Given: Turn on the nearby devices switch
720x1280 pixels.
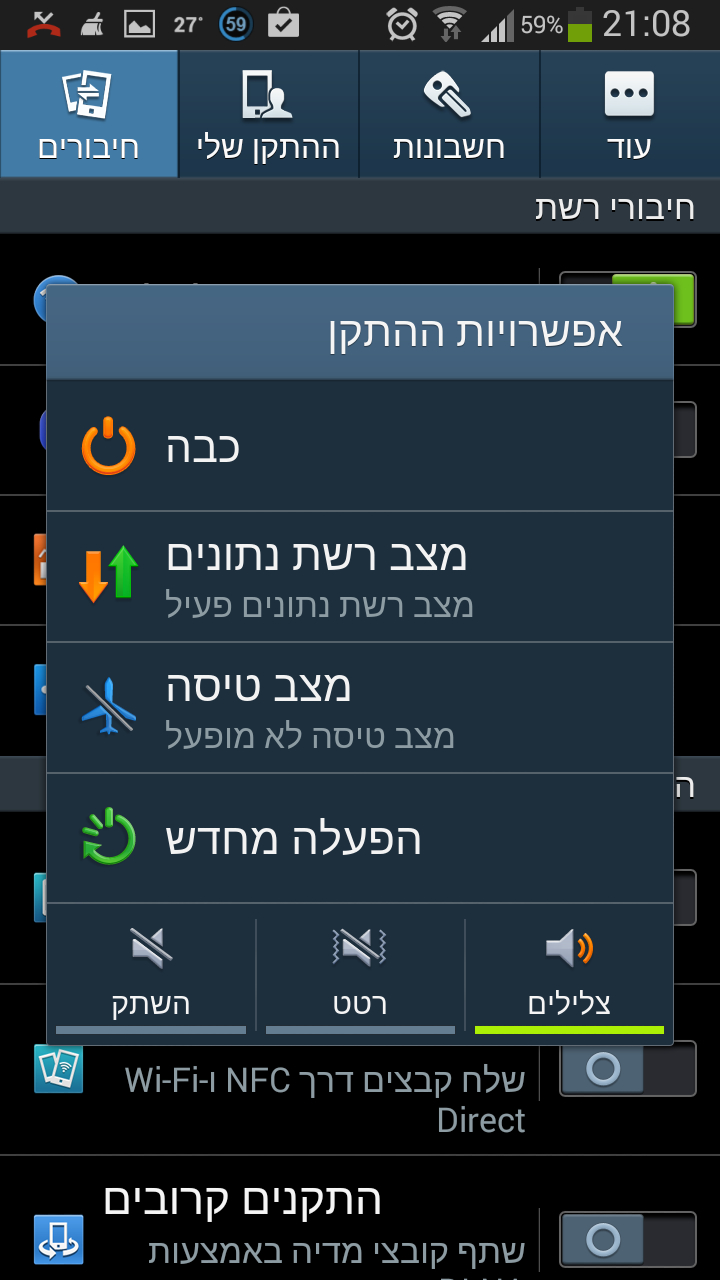Looking at the screenshot, I should pos(627,1238).
